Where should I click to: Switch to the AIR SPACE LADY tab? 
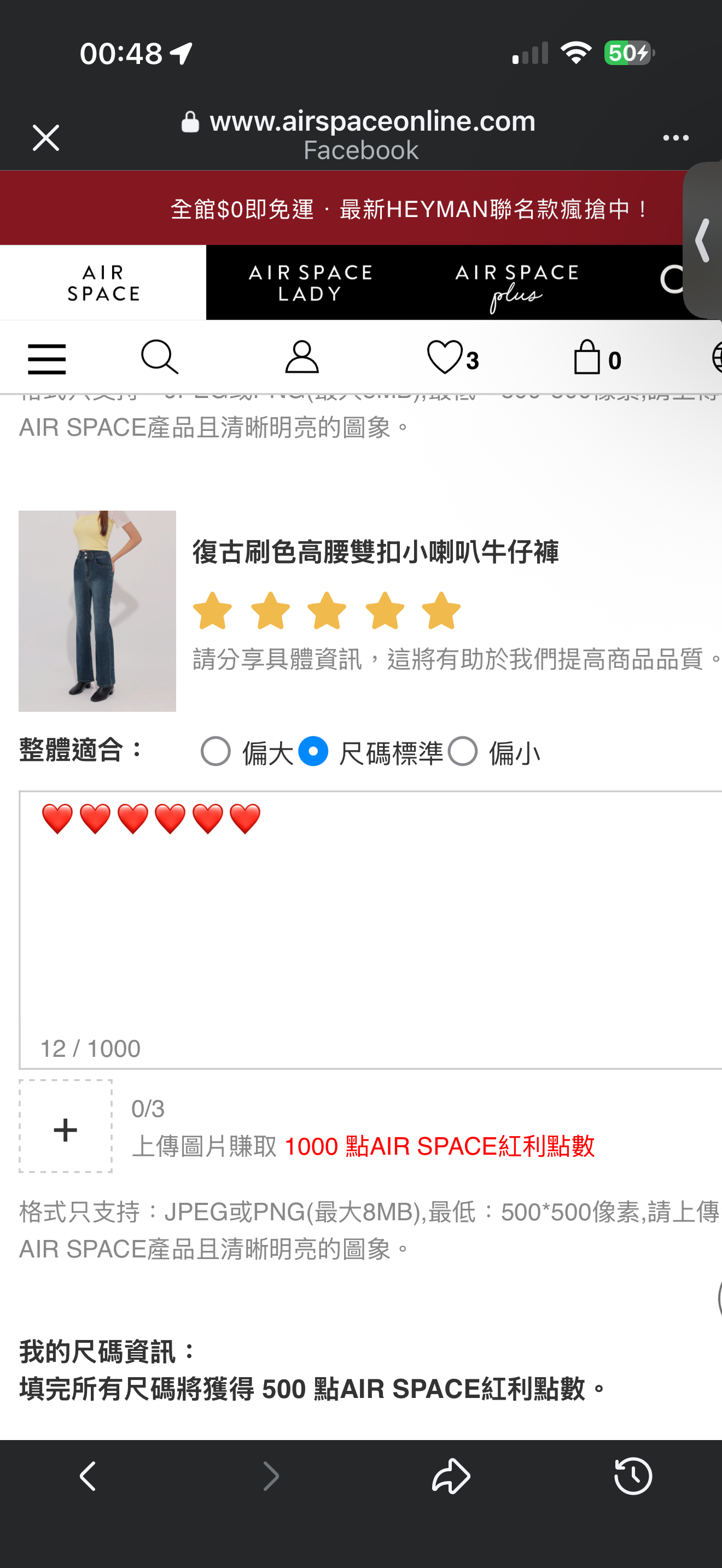click(x=310, y=283)
